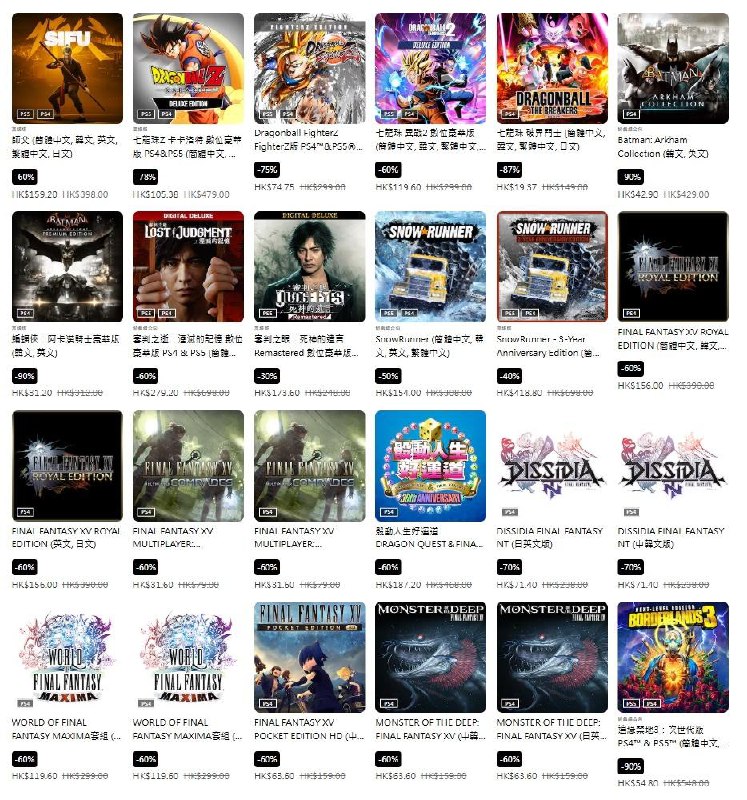Open the Lost Judgment Digital Deluxe card
This screenshot has width=747, height=800.
click(188, 266)
